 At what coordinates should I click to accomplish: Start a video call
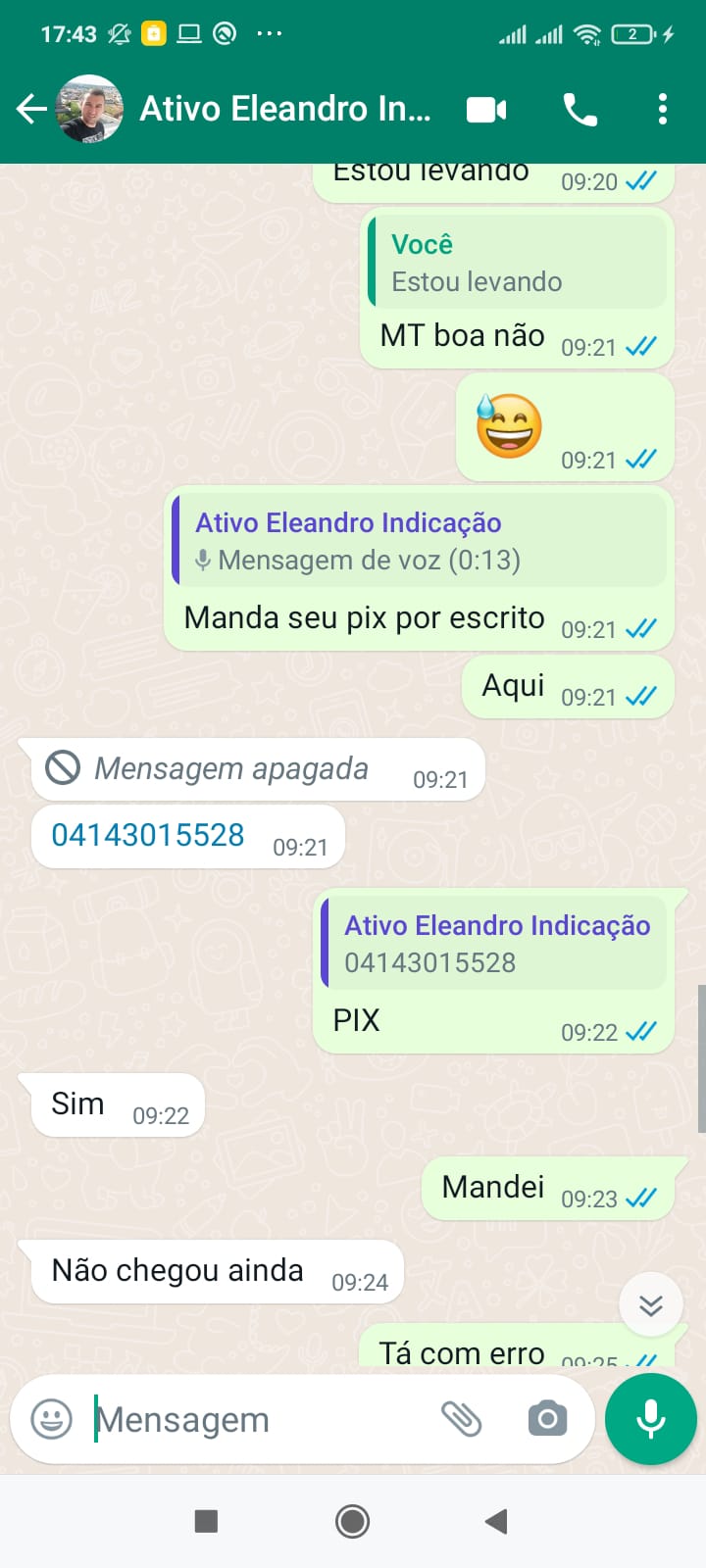486,109
